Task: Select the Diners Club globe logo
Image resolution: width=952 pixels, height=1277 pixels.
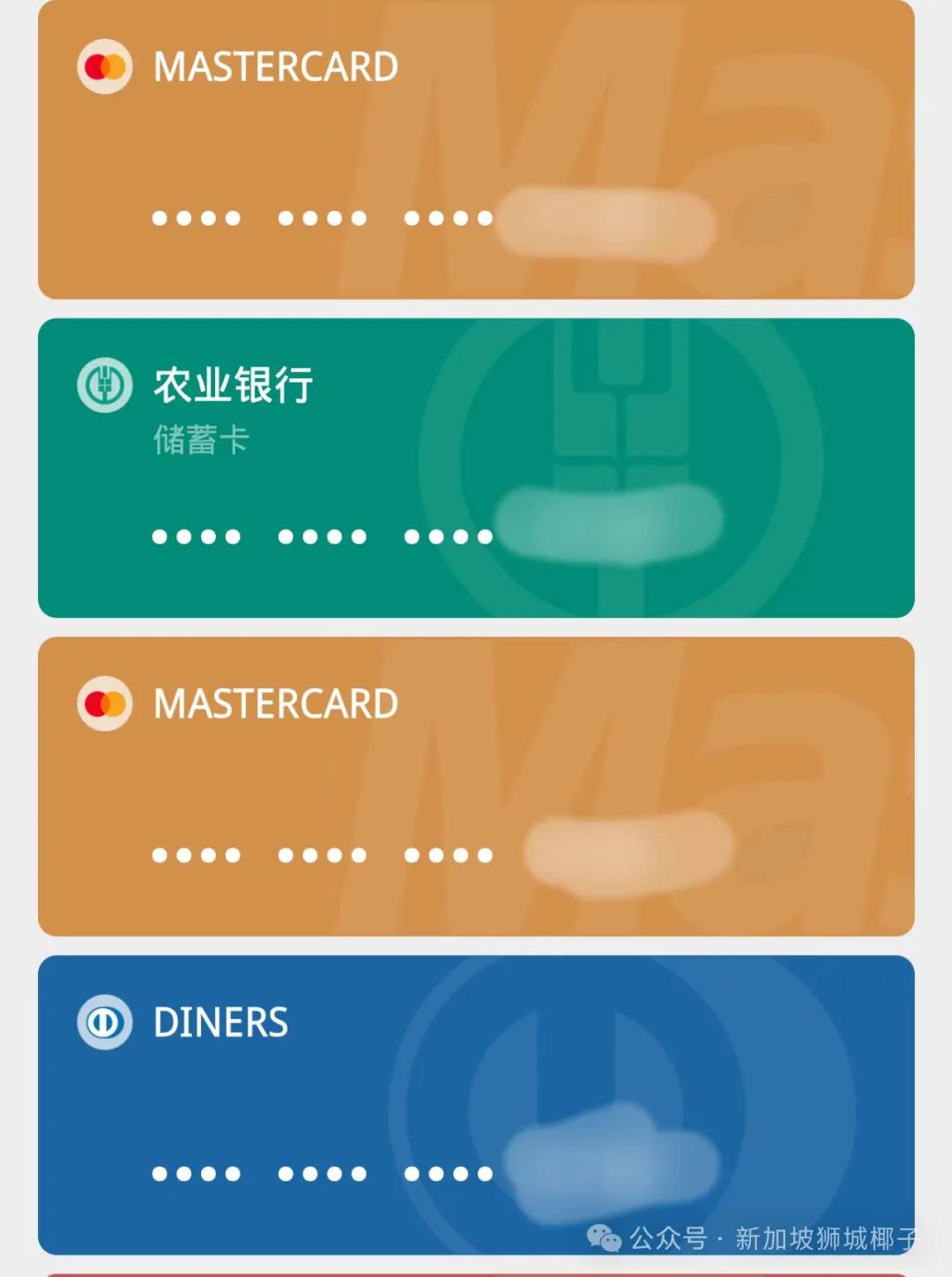Action: pyautogui.click(x=104, y=1022)
